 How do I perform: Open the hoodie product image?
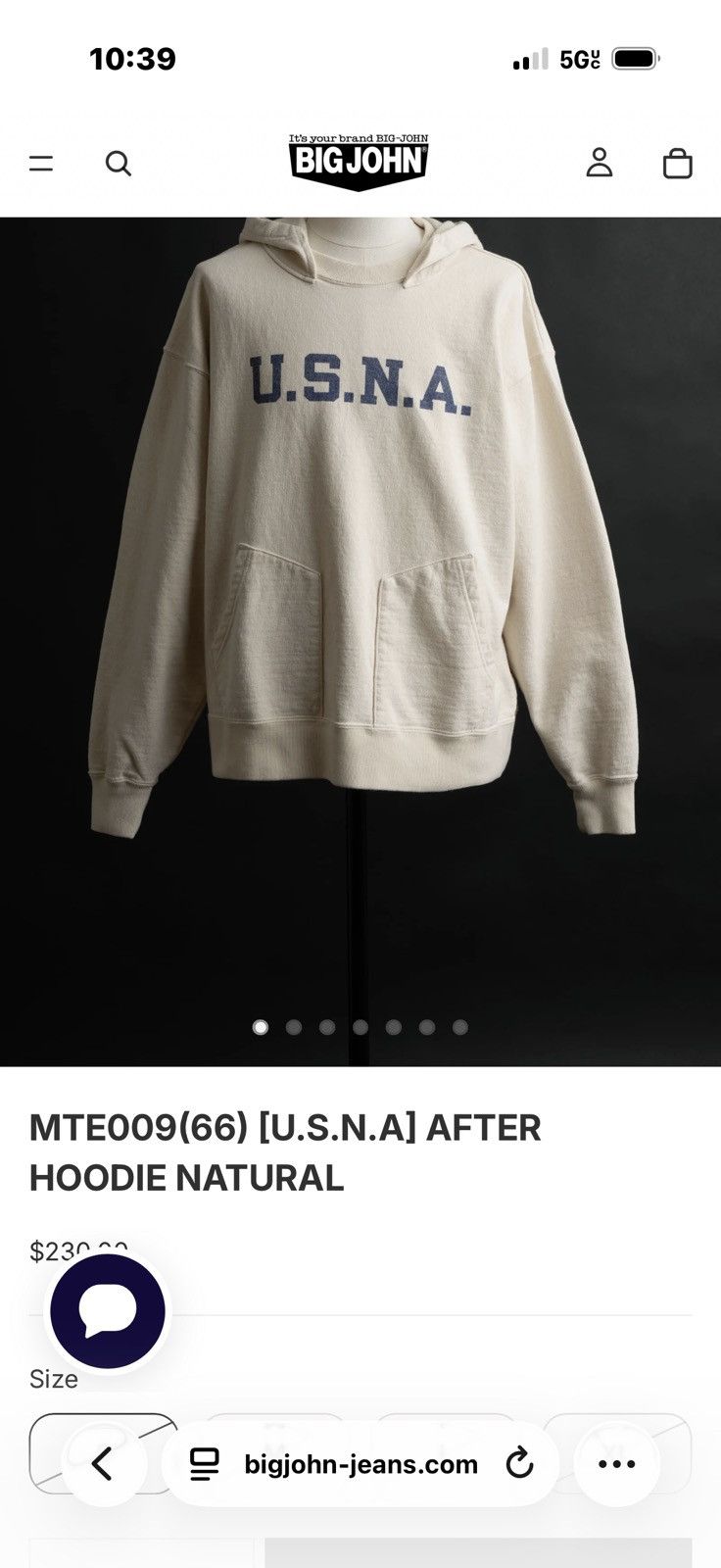360,641
